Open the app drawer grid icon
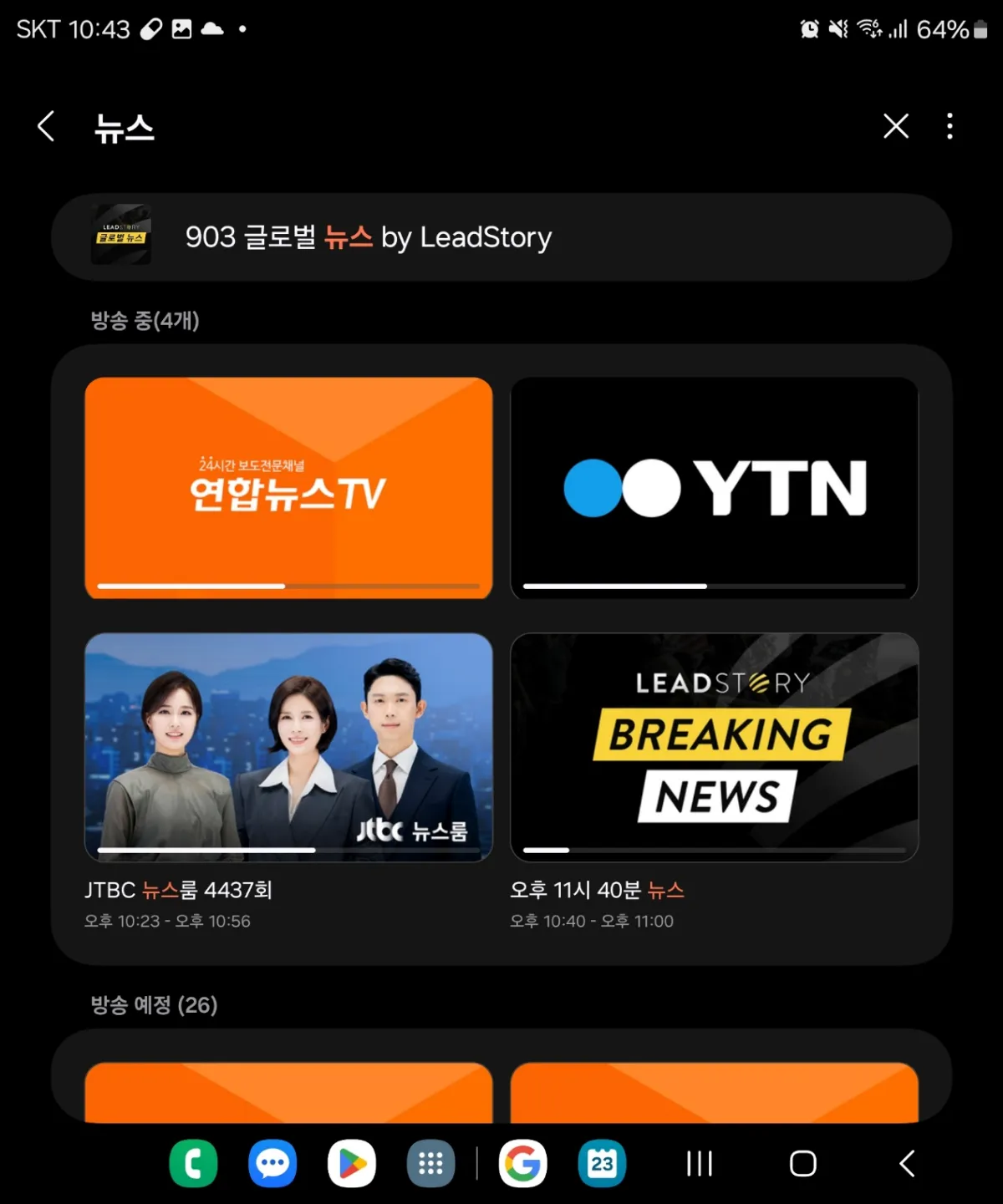 click(431, 1163)
